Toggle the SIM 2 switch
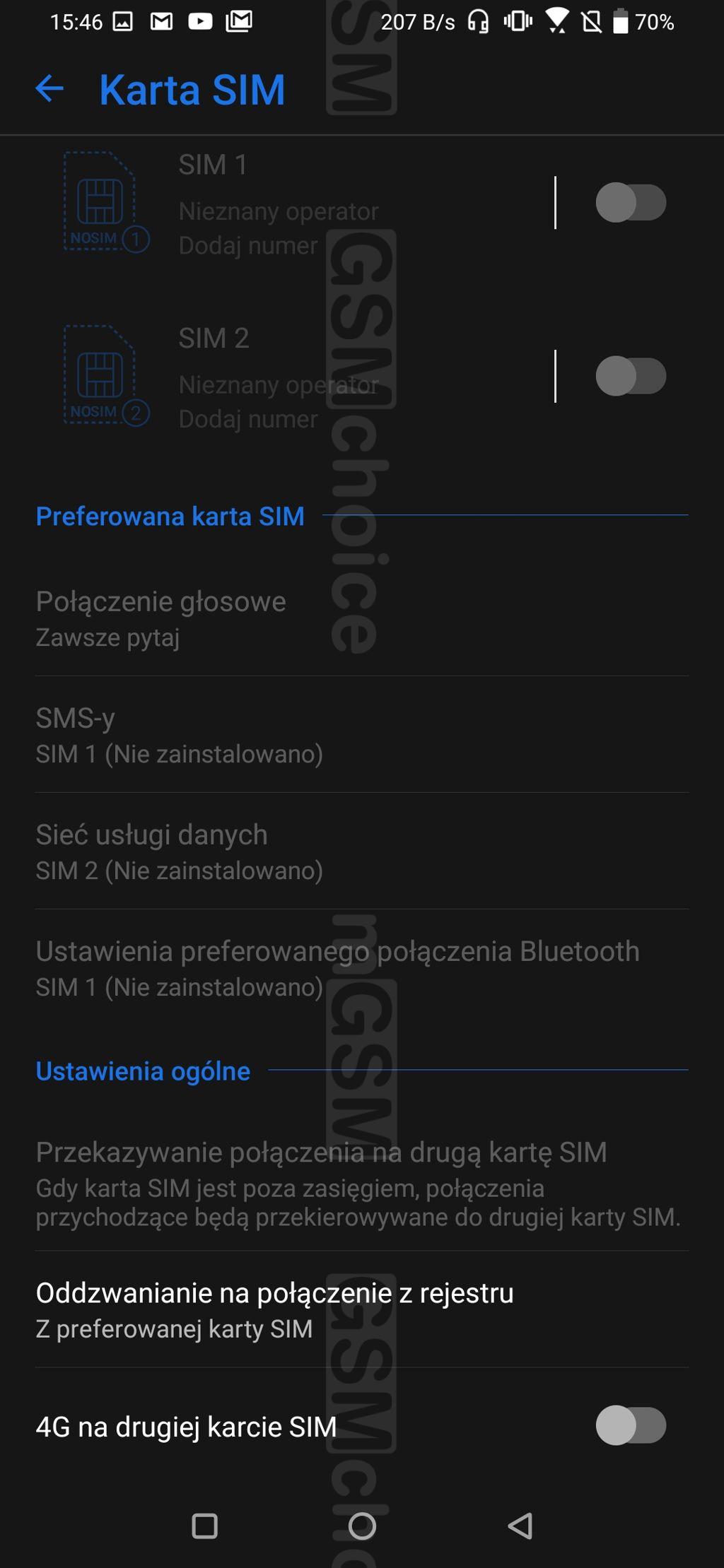This screenshot has width=724, height=1568. [x=631, y=376]
